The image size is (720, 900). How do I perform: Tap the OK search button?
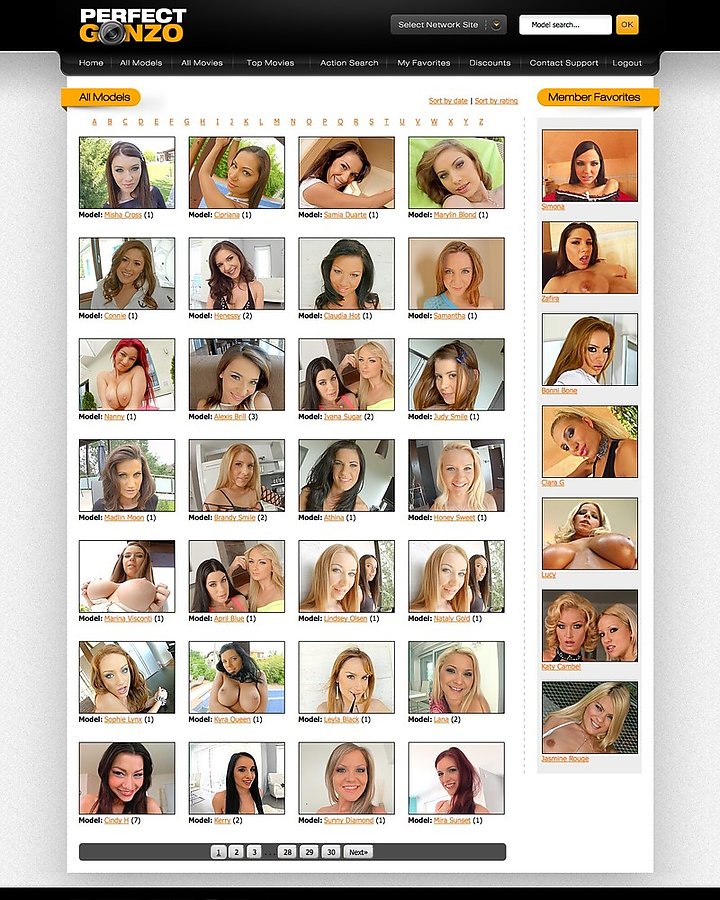pyautogui.click(x=627, y=25)
